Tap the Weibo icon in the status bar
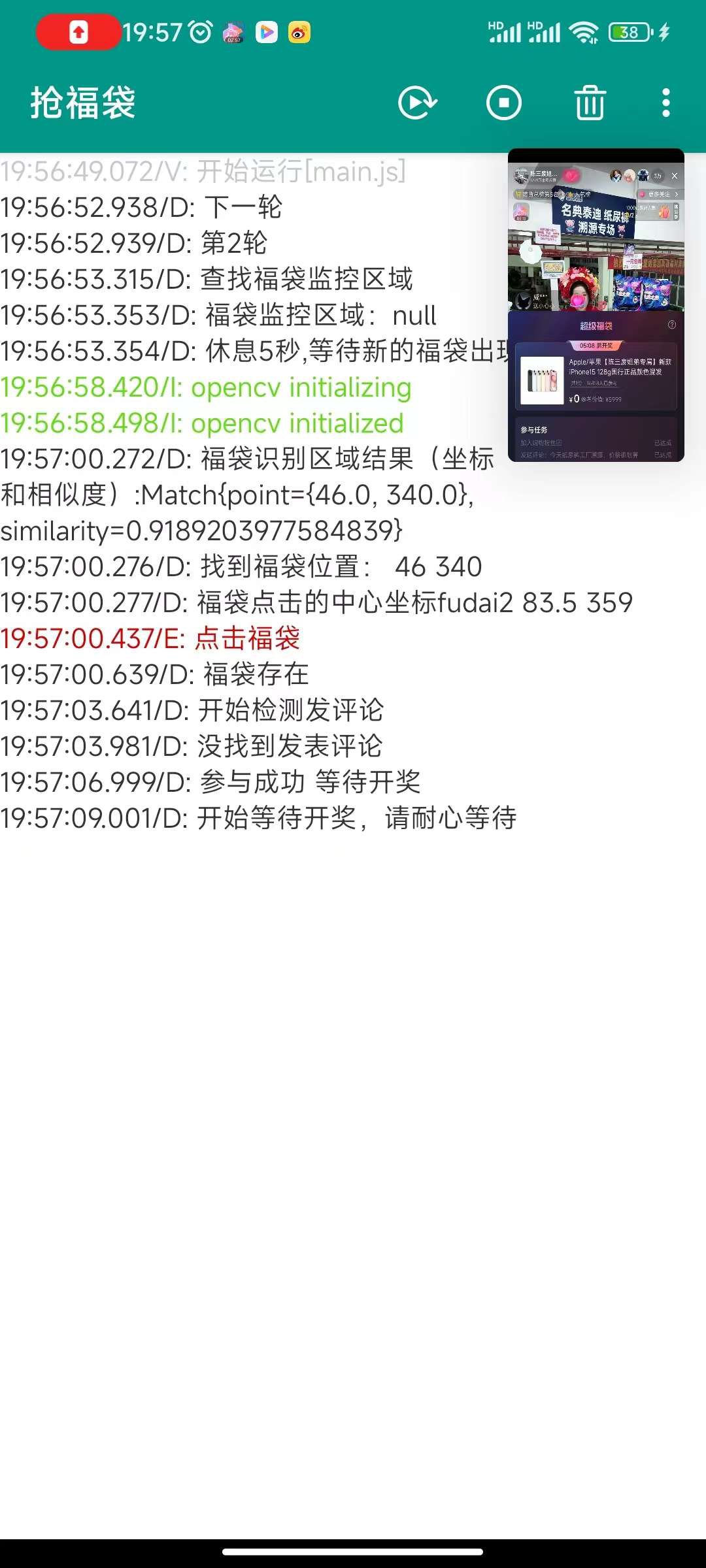The image size is (706, 1568). (297, 30)
